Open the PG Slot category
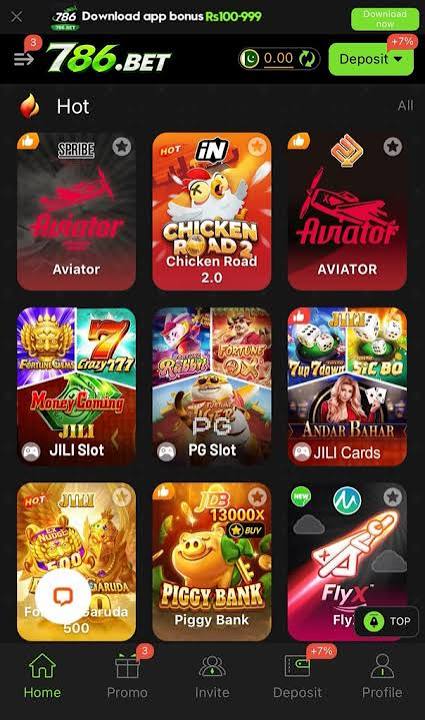This screenshot has width=425, height=720. 212,386
